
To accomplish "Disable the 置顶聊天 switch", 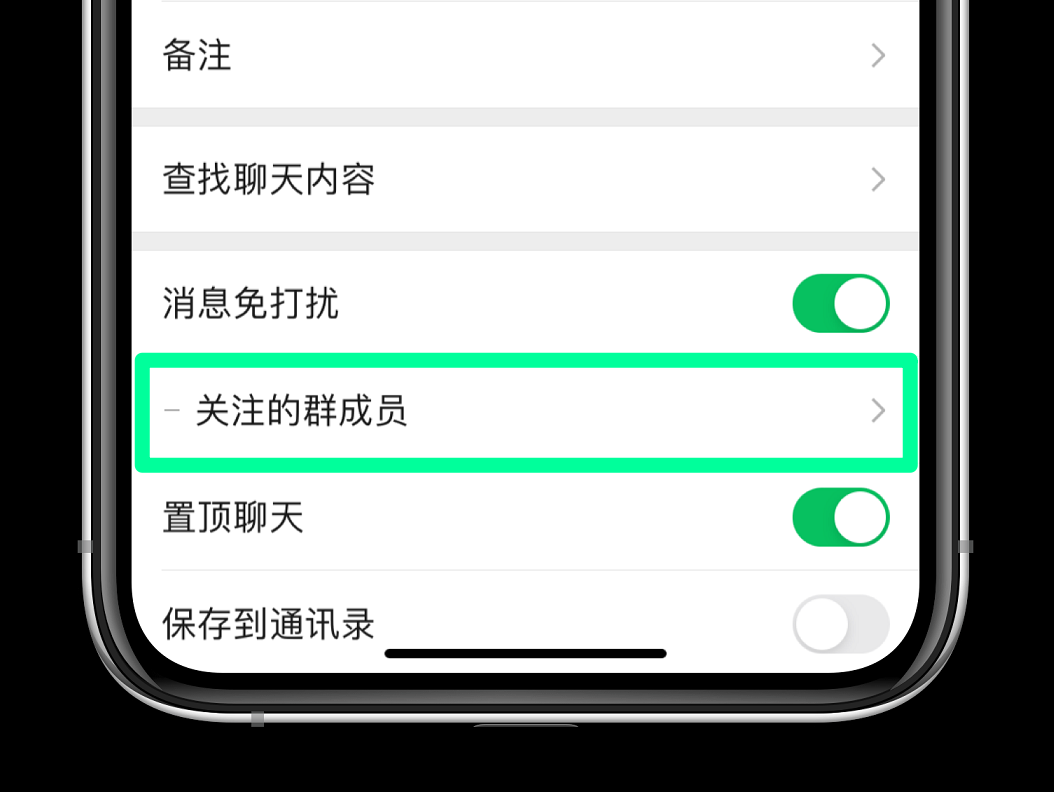I will 840,518.
